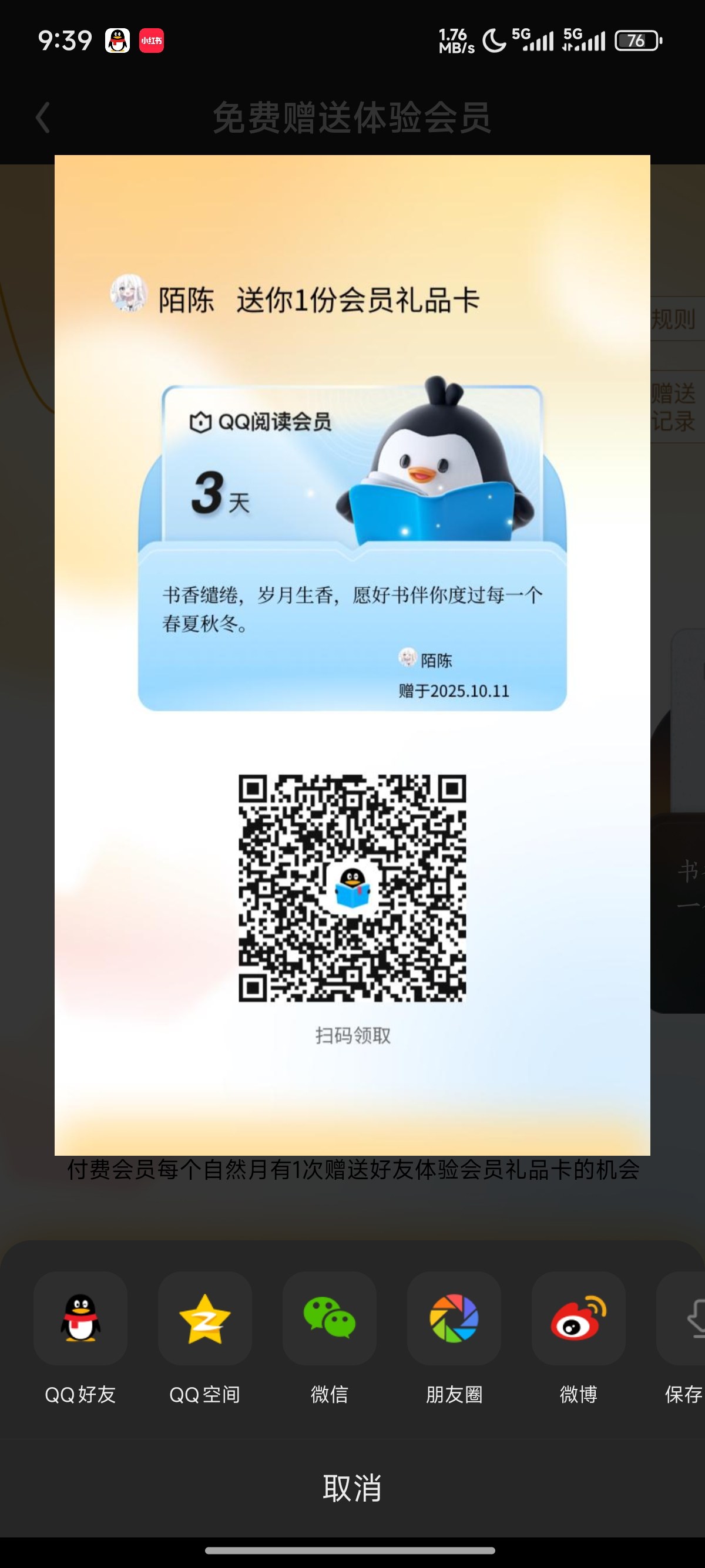Share gift card on 微博
This screenshot has height=1568, width=705.
pos(578,1318)
